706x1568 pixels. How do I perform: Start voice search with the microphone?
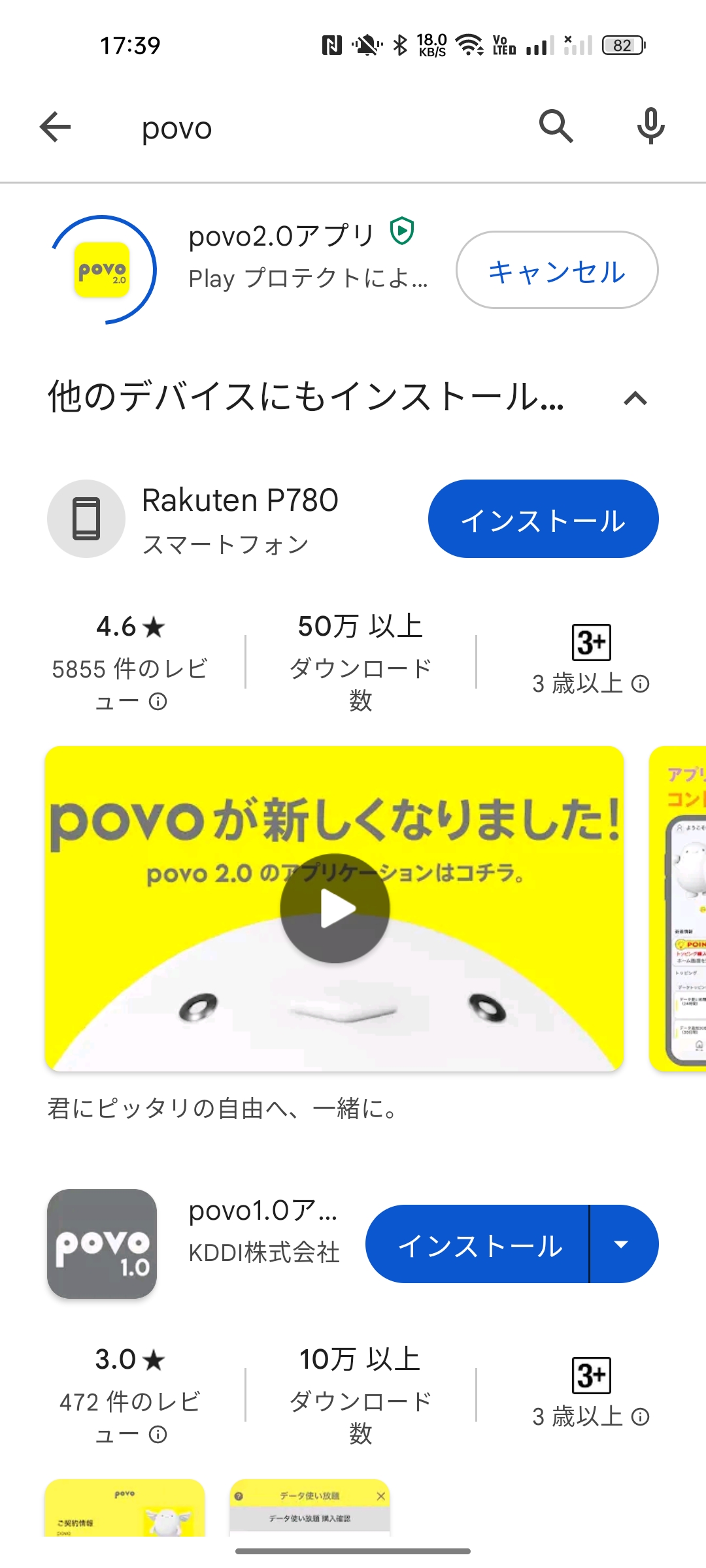point(650,127)
